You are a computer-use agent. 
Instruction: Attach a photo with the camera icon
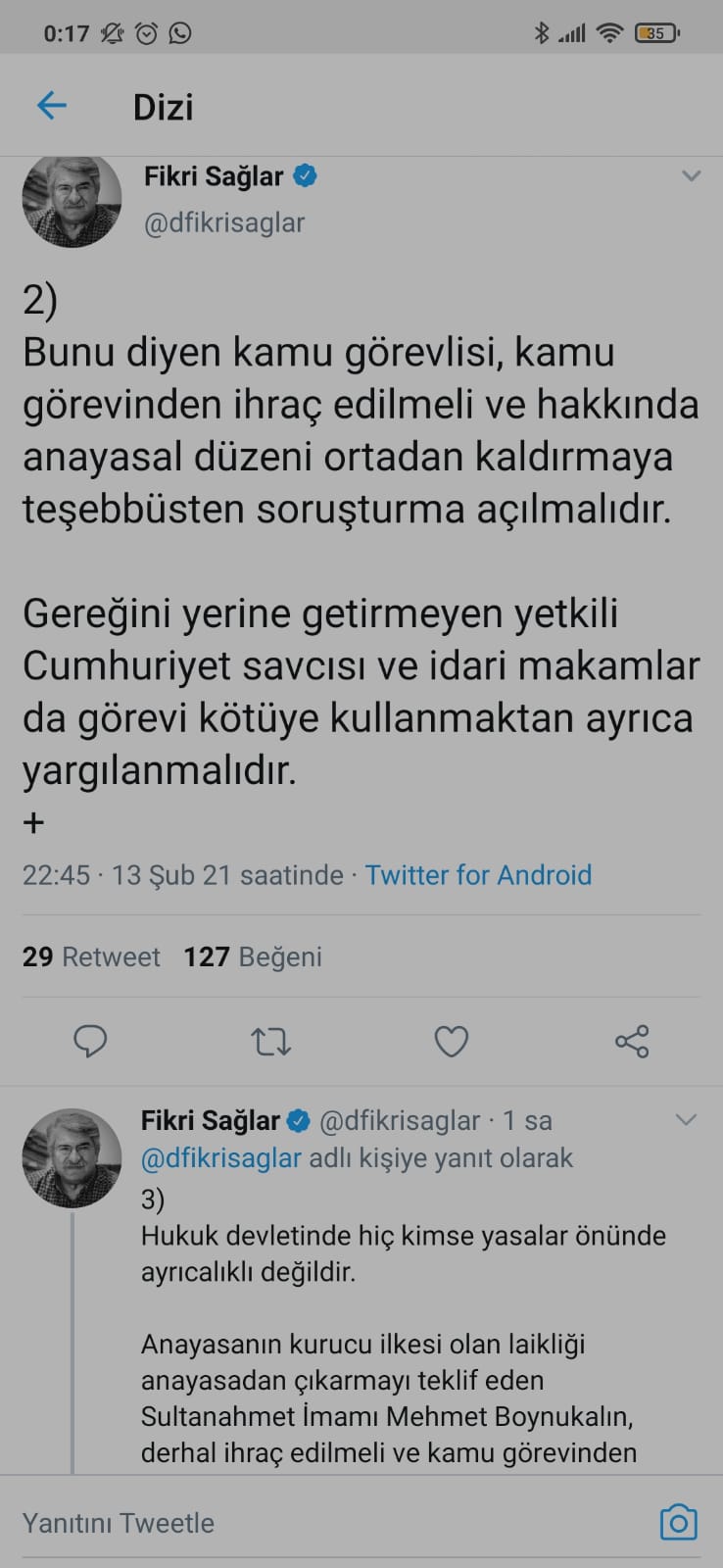[x=678, y=1522]
